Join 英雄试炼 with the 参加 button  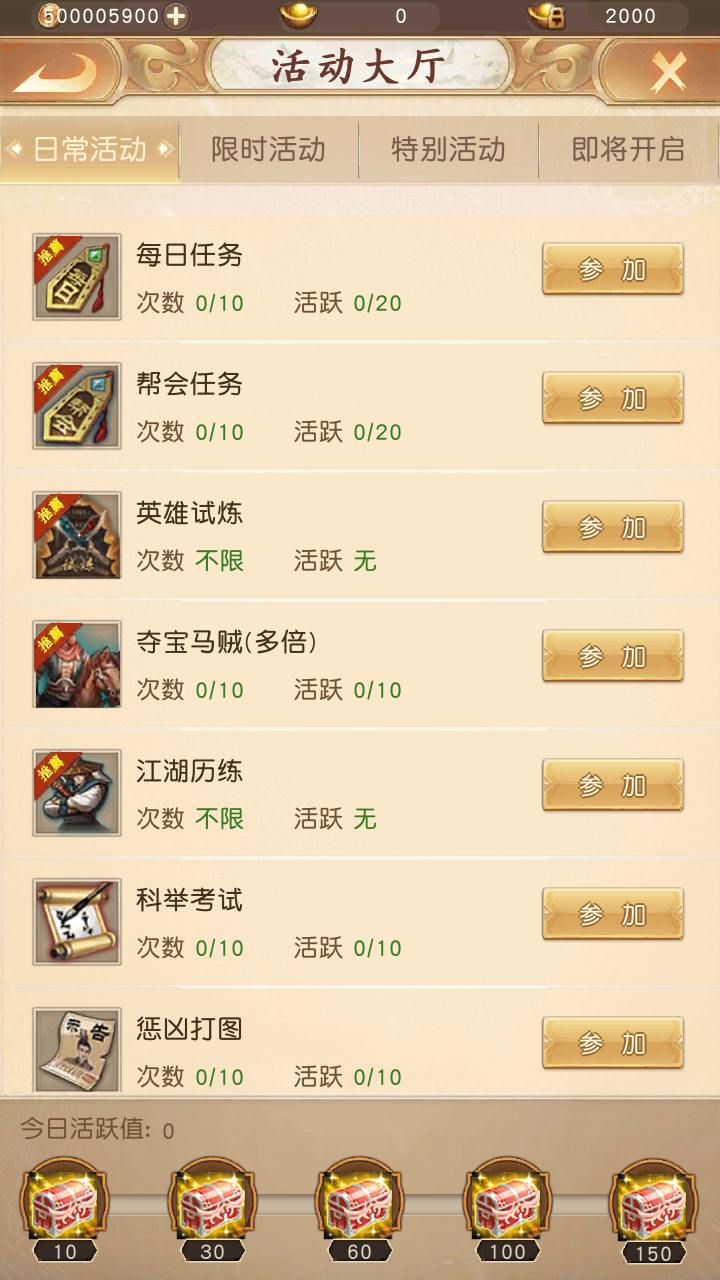(613, 527)
